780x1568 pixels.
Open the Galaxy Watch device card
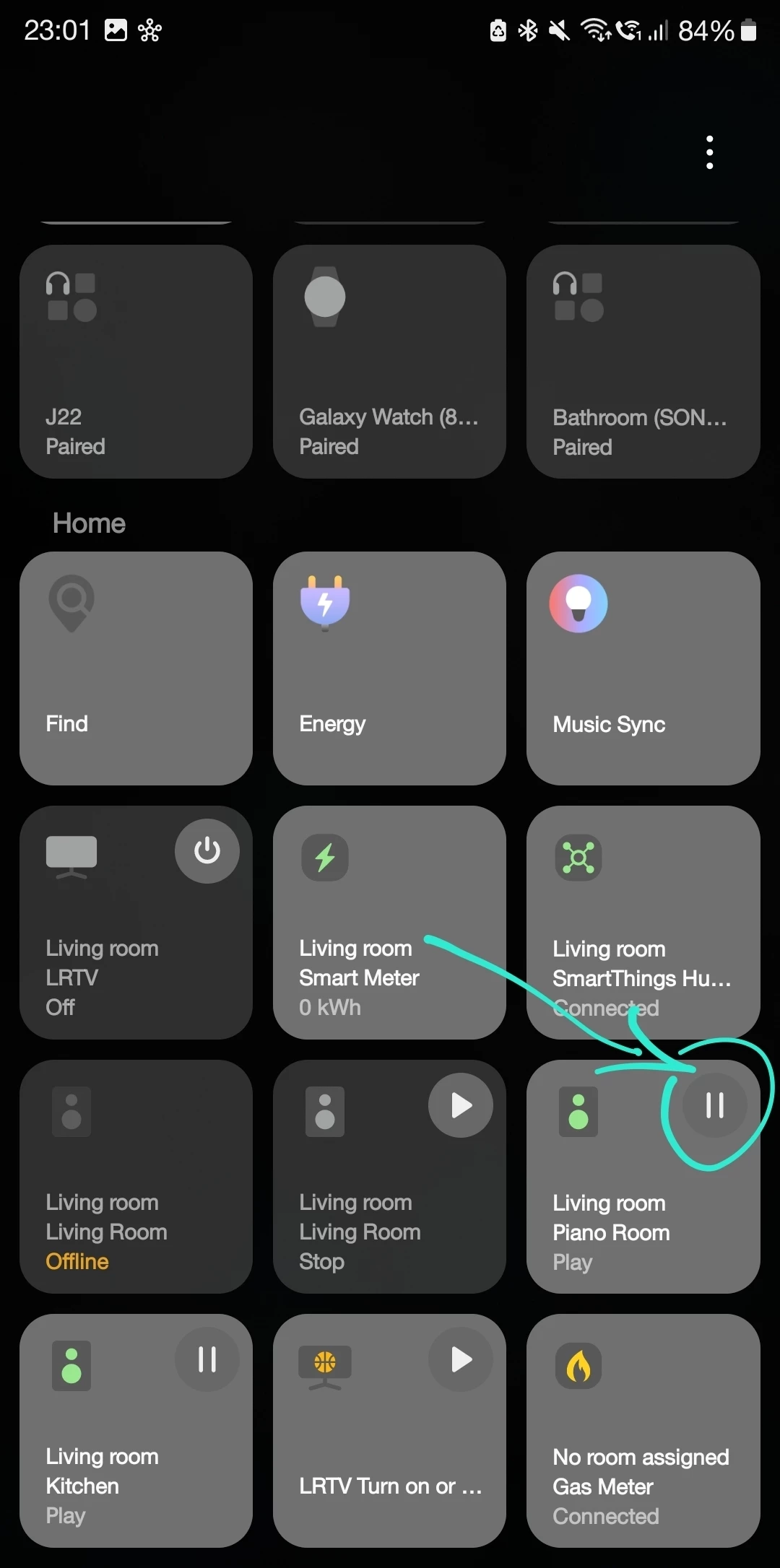coord(389,361)
